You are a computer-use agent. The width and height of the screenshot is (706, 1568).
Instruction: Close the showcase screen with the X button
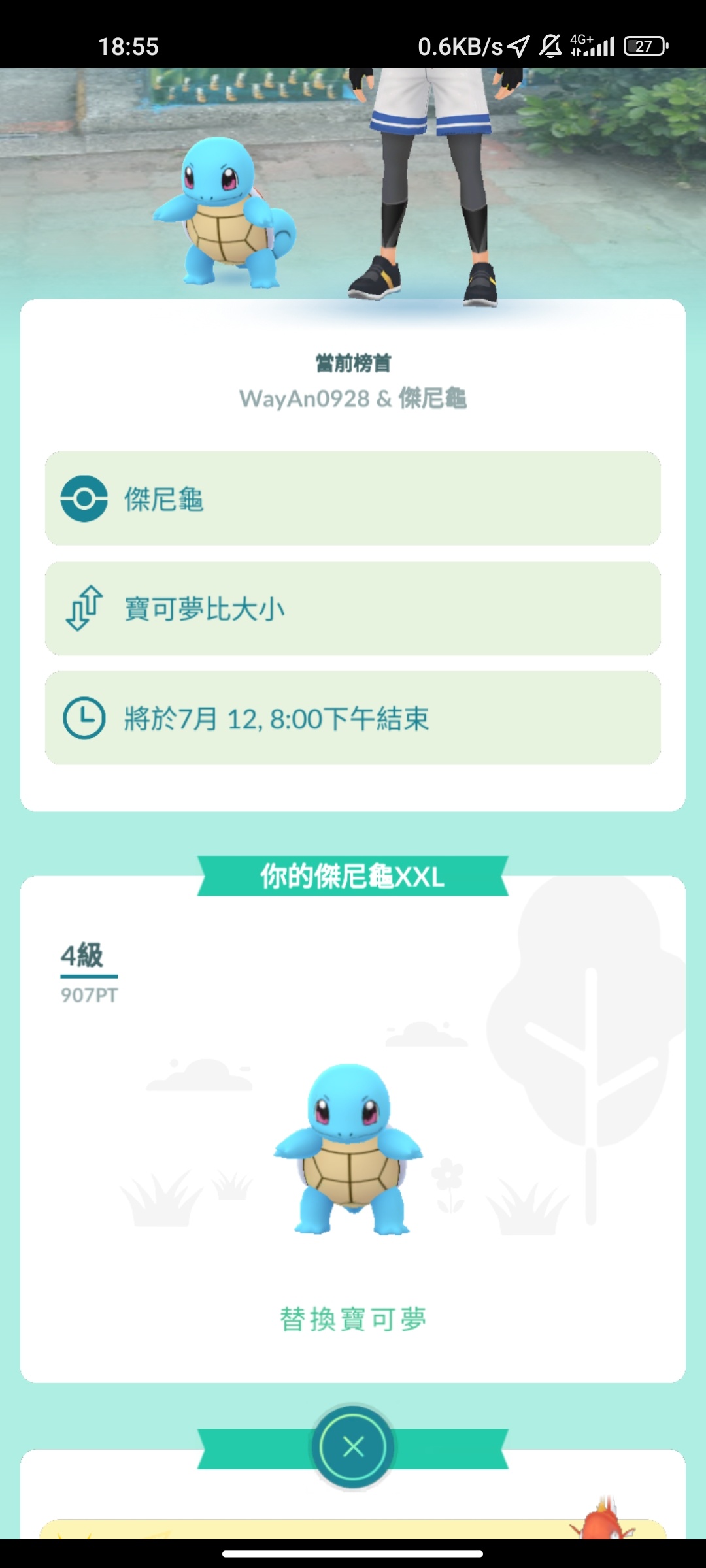353,1447
